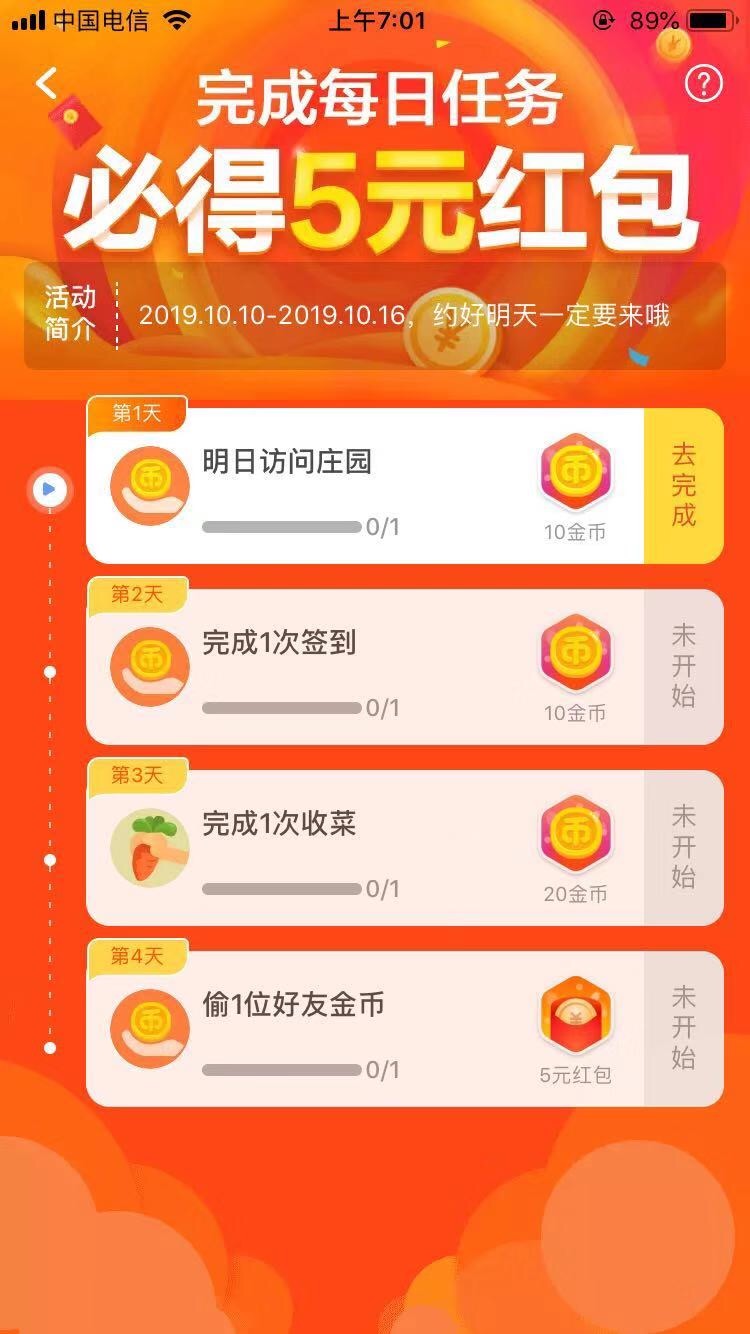Open the help question mark icon
750x1334 pixels.
coord(703,84)
